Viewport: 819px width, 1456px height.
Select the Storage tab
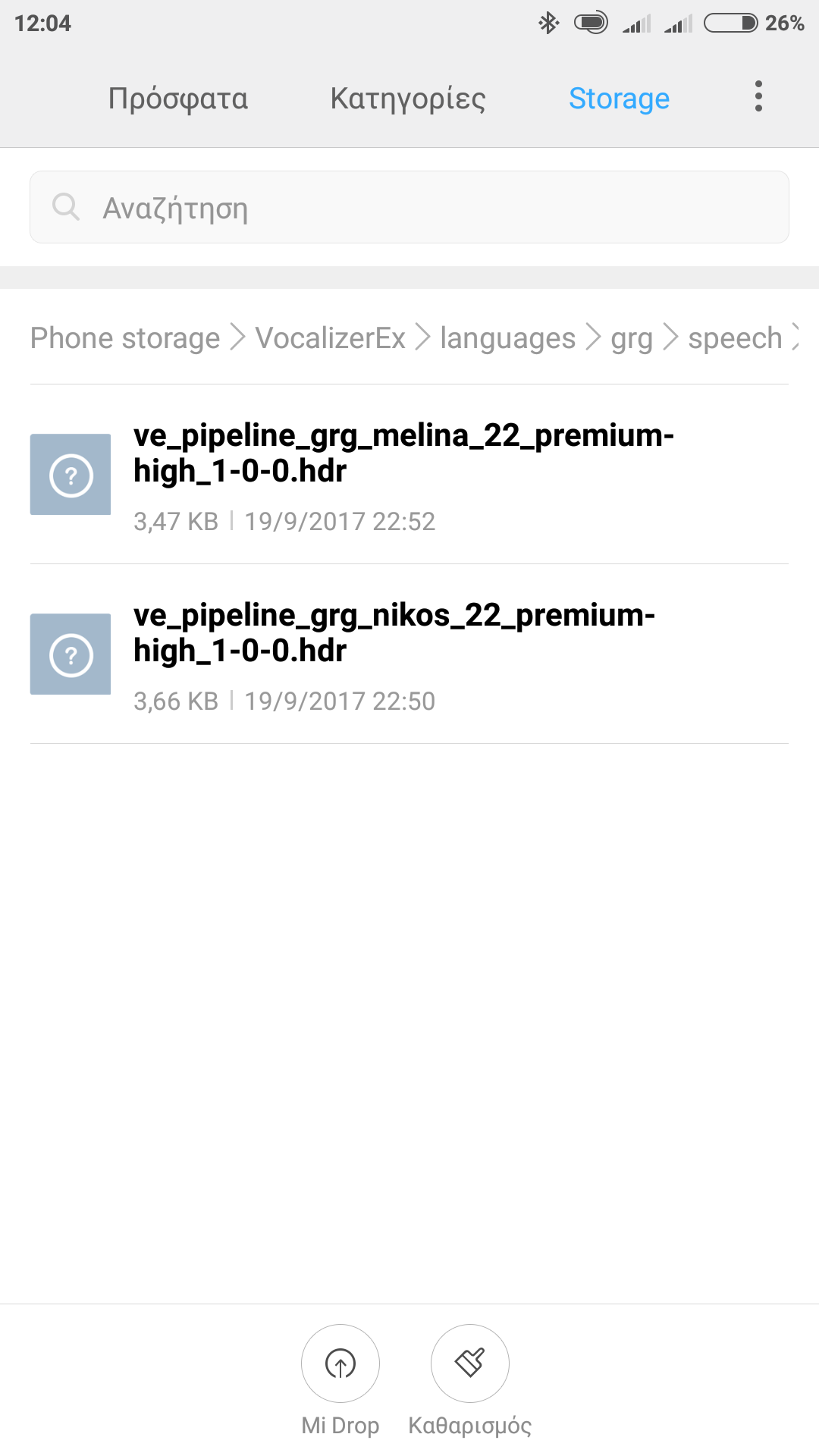[619, 99]
